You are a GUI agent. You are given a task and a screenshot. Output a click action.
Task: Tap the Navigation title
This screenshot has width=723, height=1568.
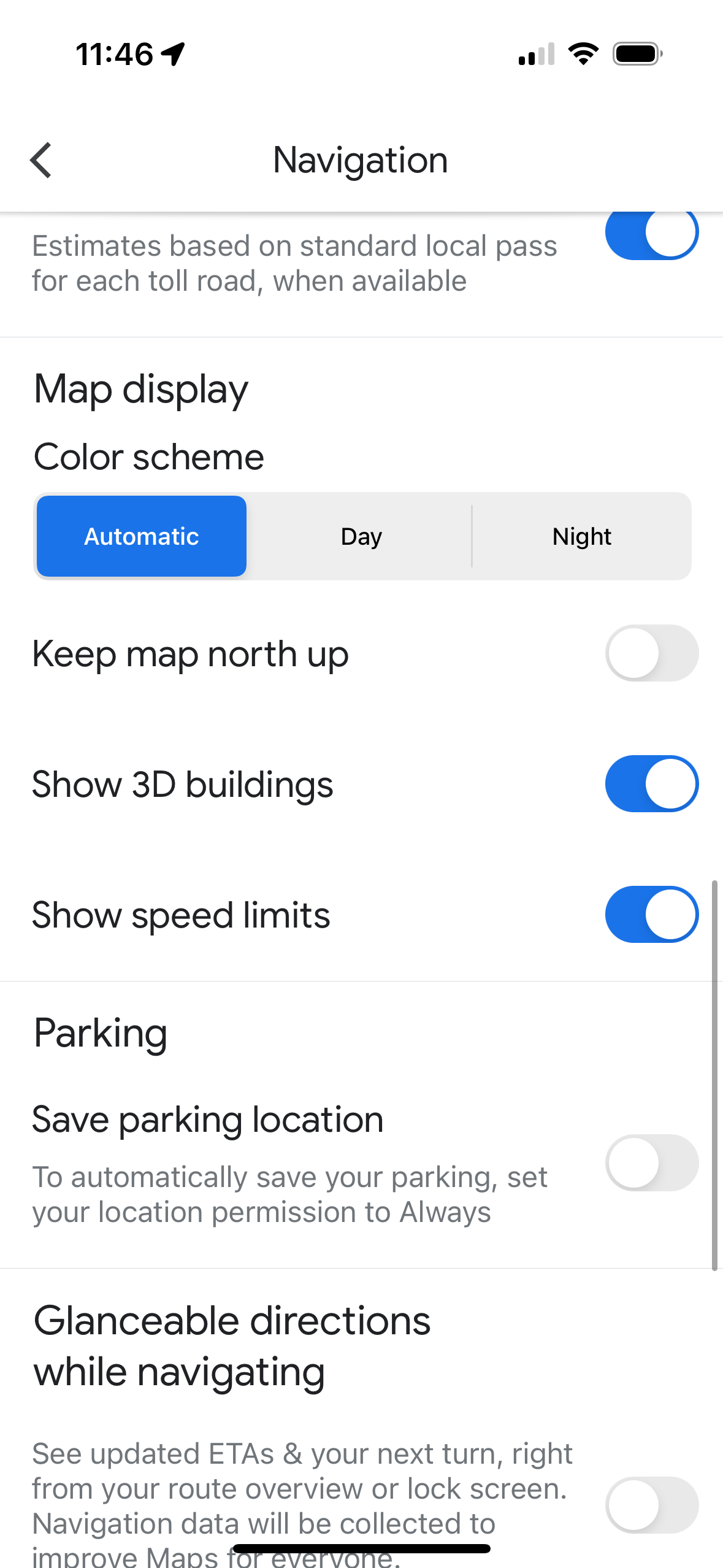(361, 160)
